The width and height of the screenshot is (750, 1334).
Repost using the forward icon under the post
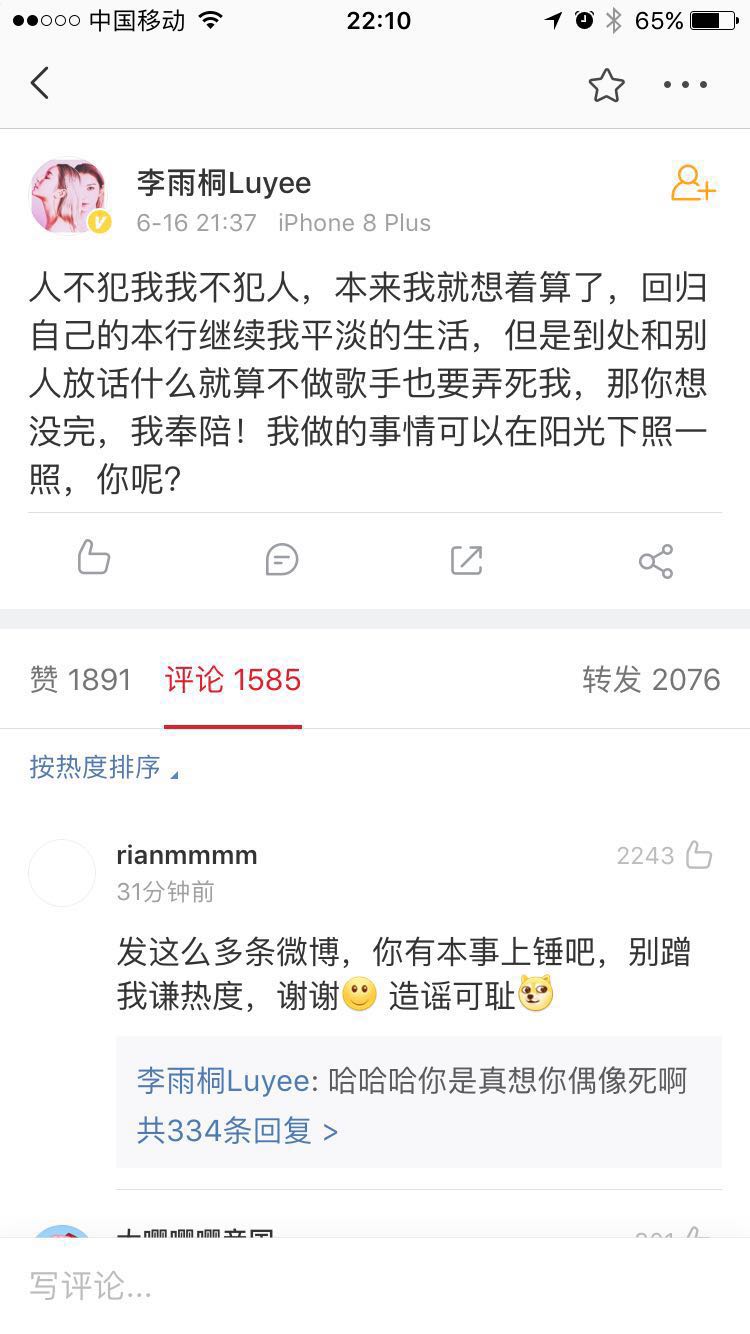(467, 560)
